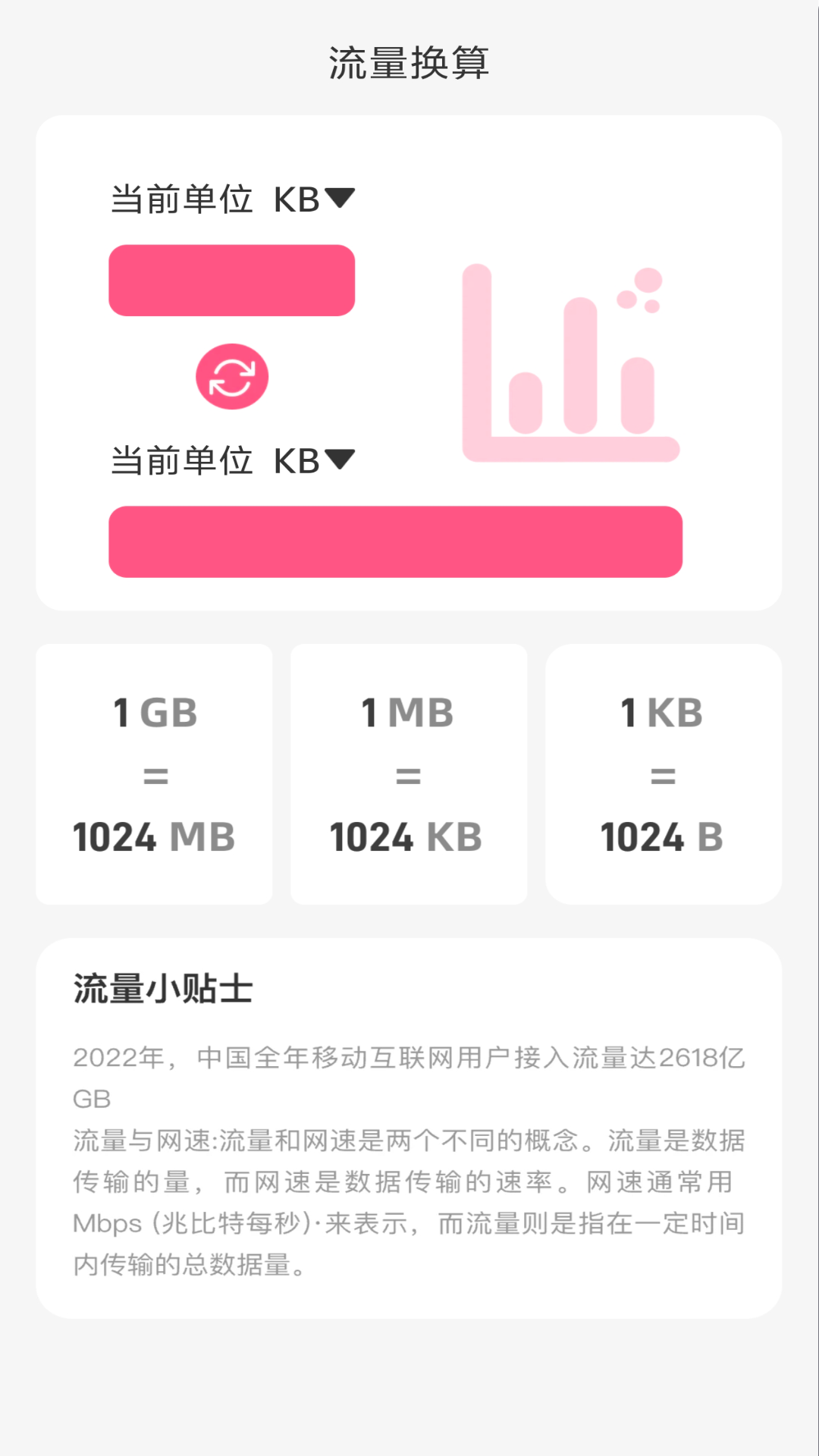
Task: Toggle conversion direction via swap control
Action: tap(231, 376)
